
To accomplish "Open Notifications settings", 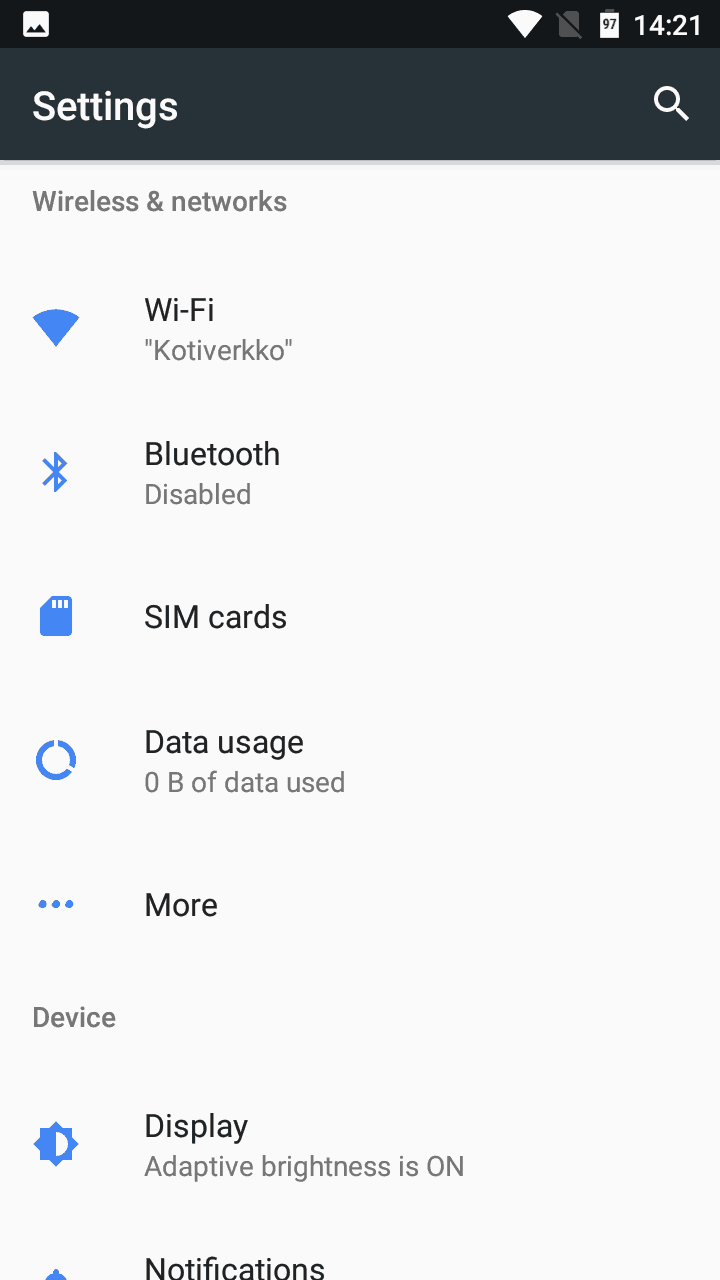I will tap(360, 1265).
